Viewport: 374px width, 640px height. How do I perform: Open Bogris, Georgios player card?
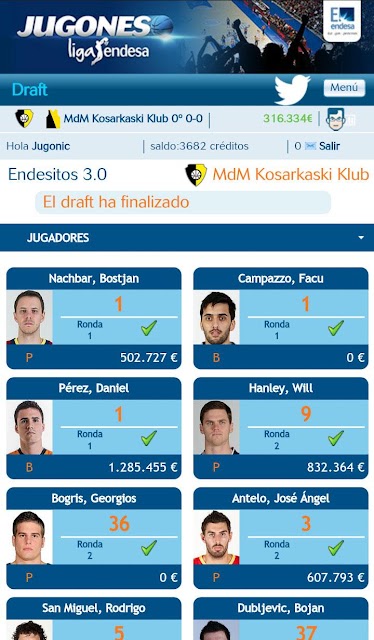point(94,538)
